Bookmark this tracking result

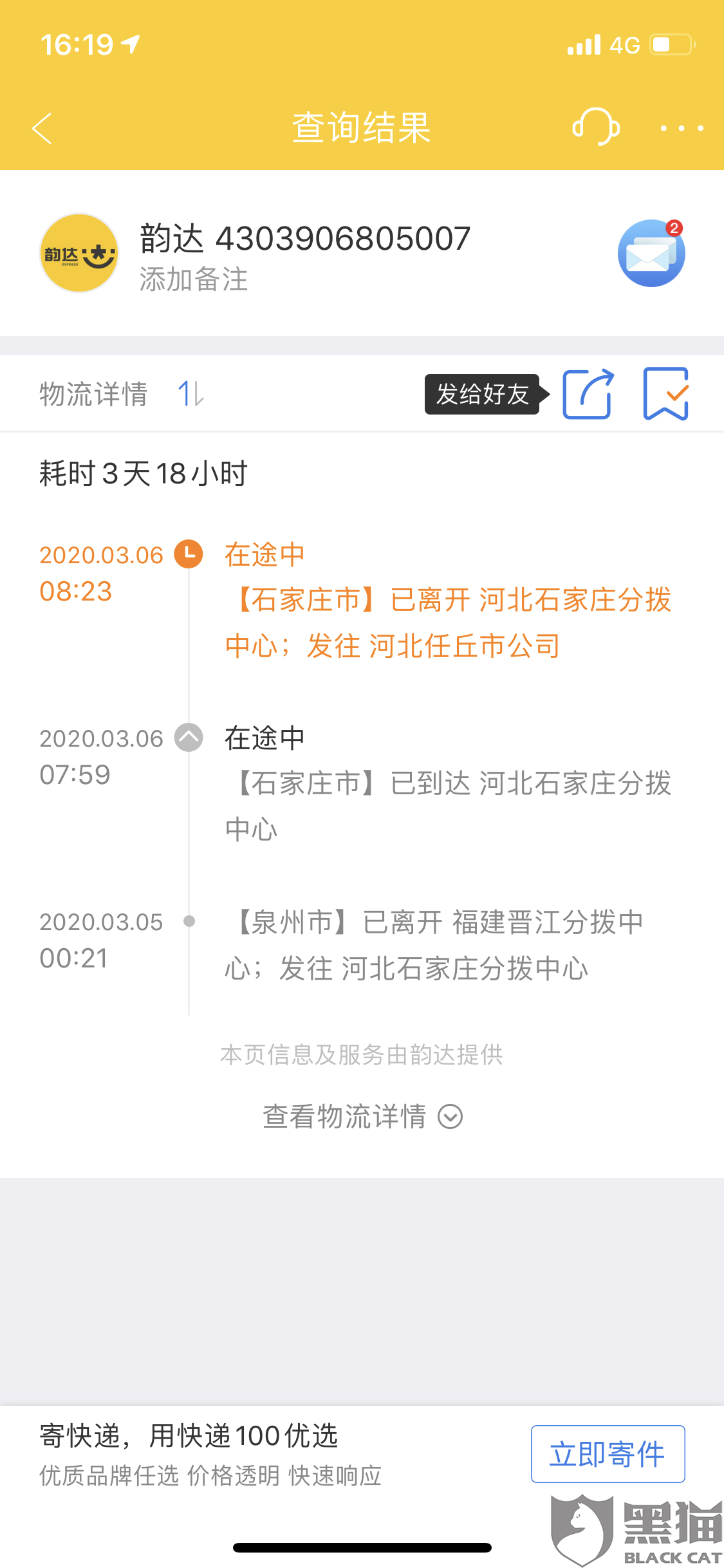pyautogui.click(x=665, y=394)
